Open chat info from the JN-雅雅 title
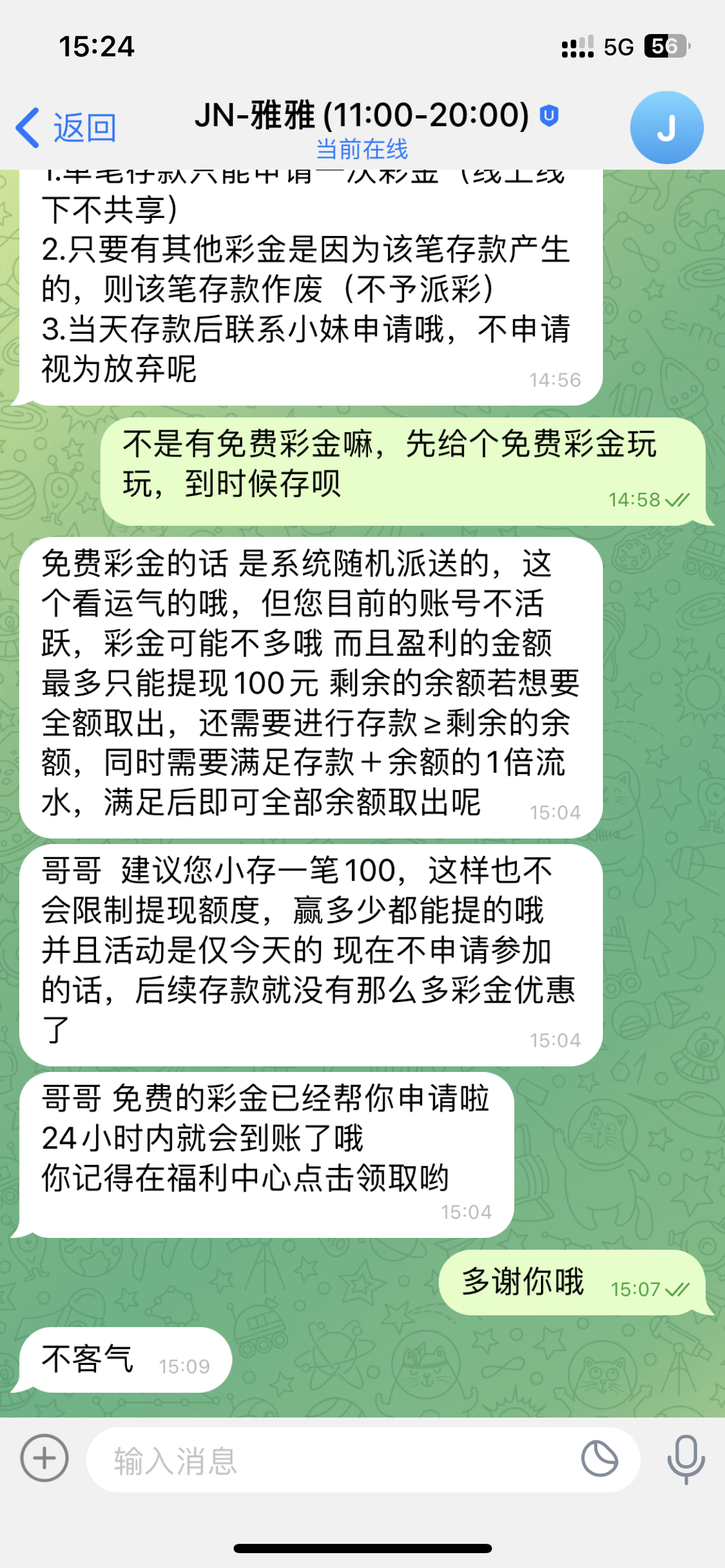 (x=362, y=116)
